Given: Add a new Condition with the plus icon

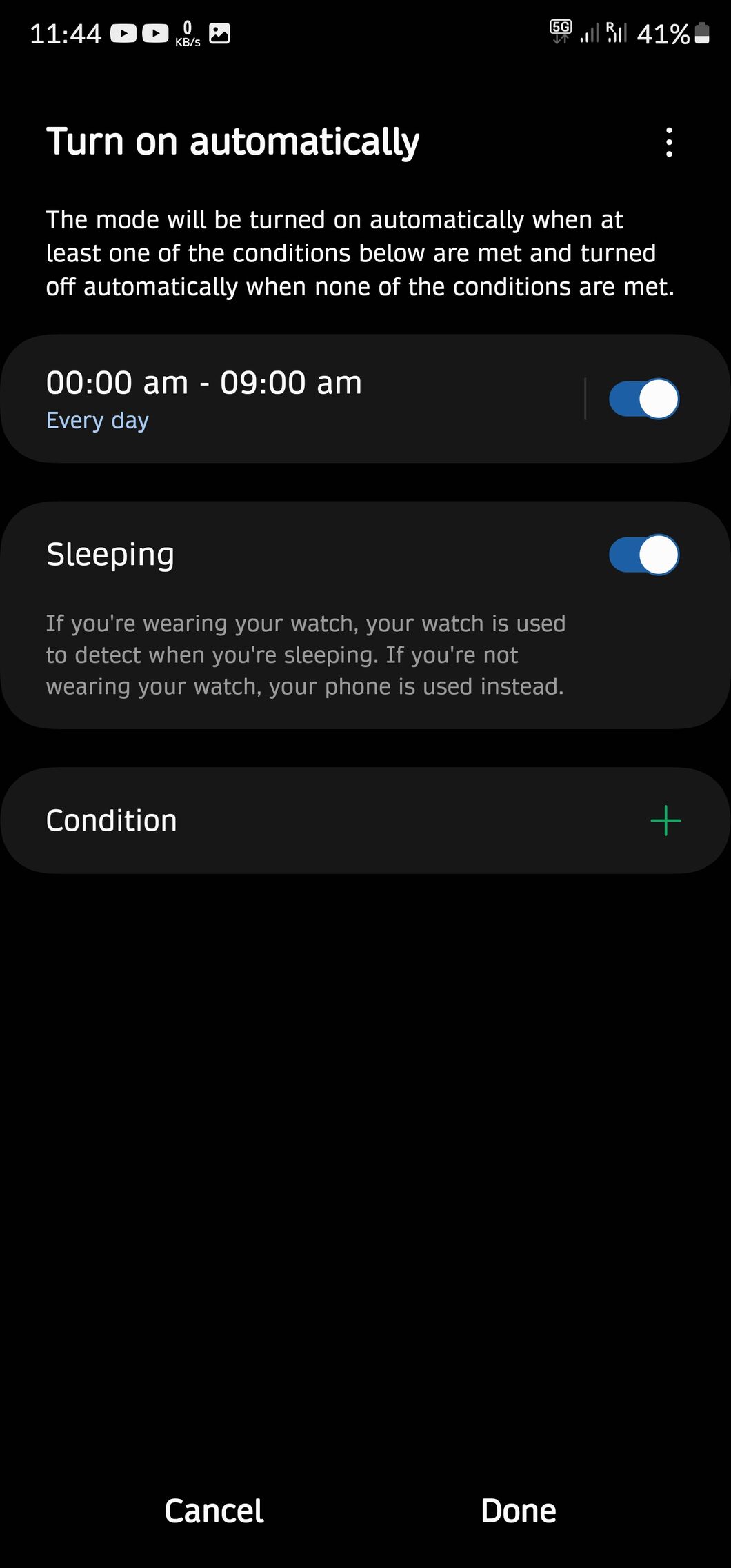Looking at the screenshot, I should [x=665, y=820].
